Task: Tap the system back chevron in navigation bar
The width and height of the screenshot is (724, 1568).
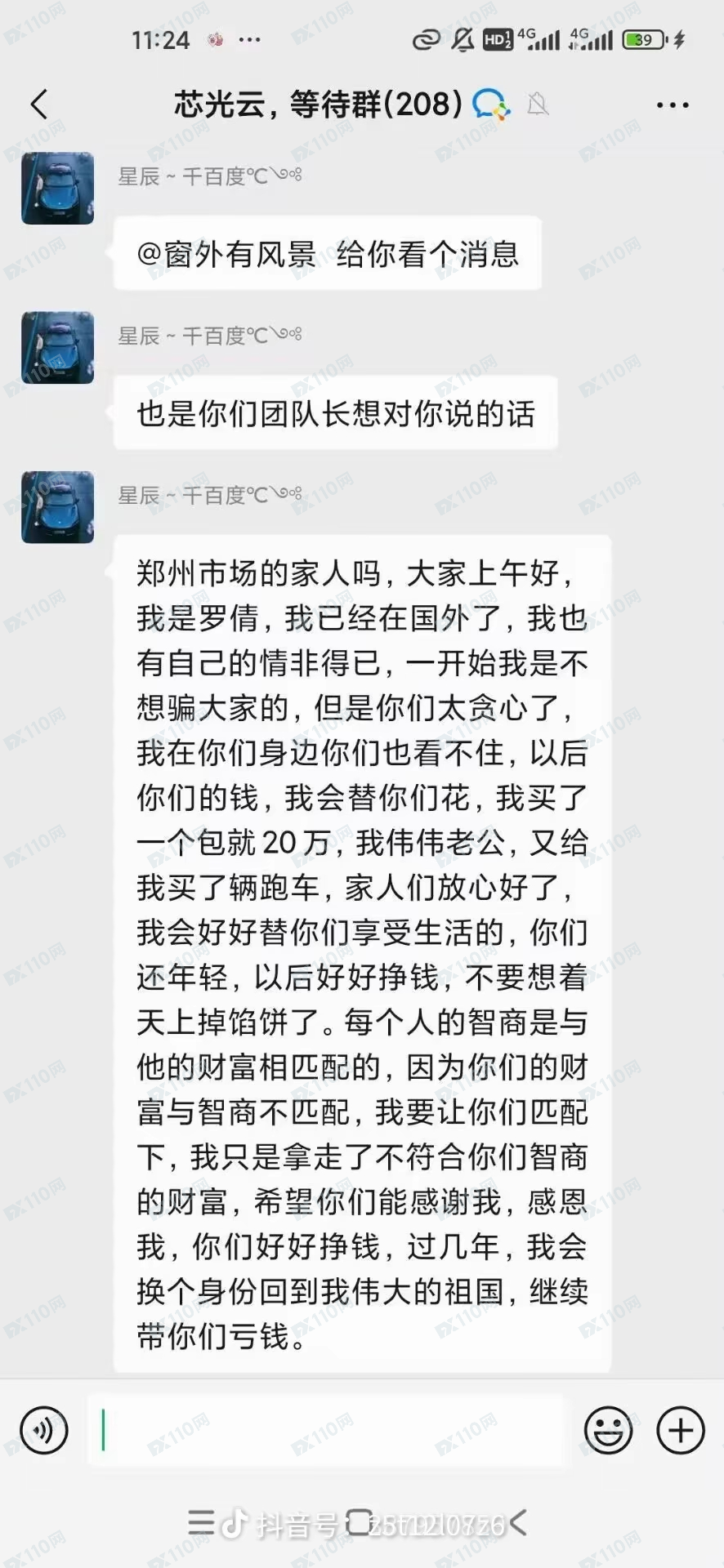Action: (520, 1522)
